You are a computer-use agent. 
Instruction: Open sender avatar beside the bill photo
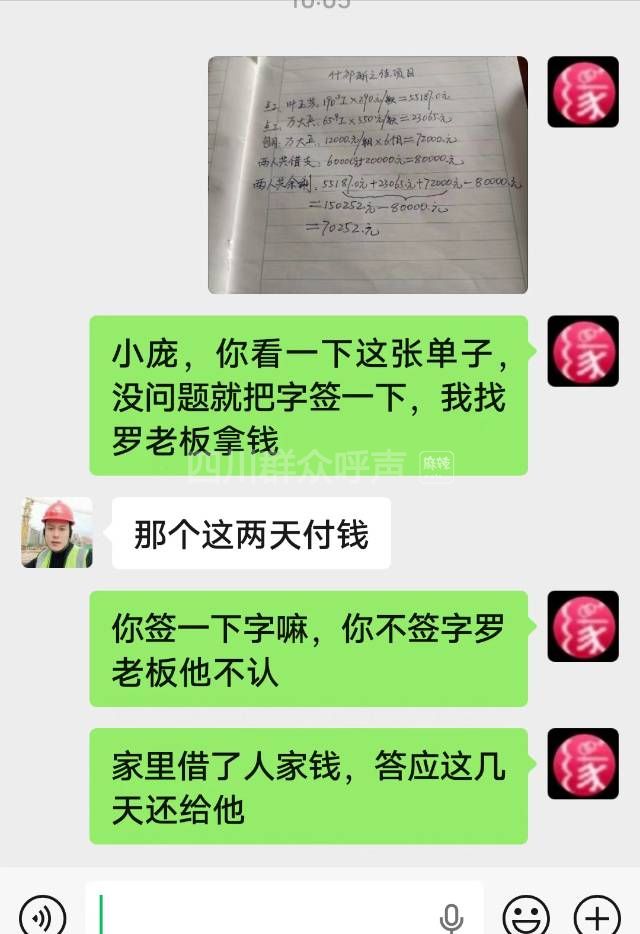point(583,92)
